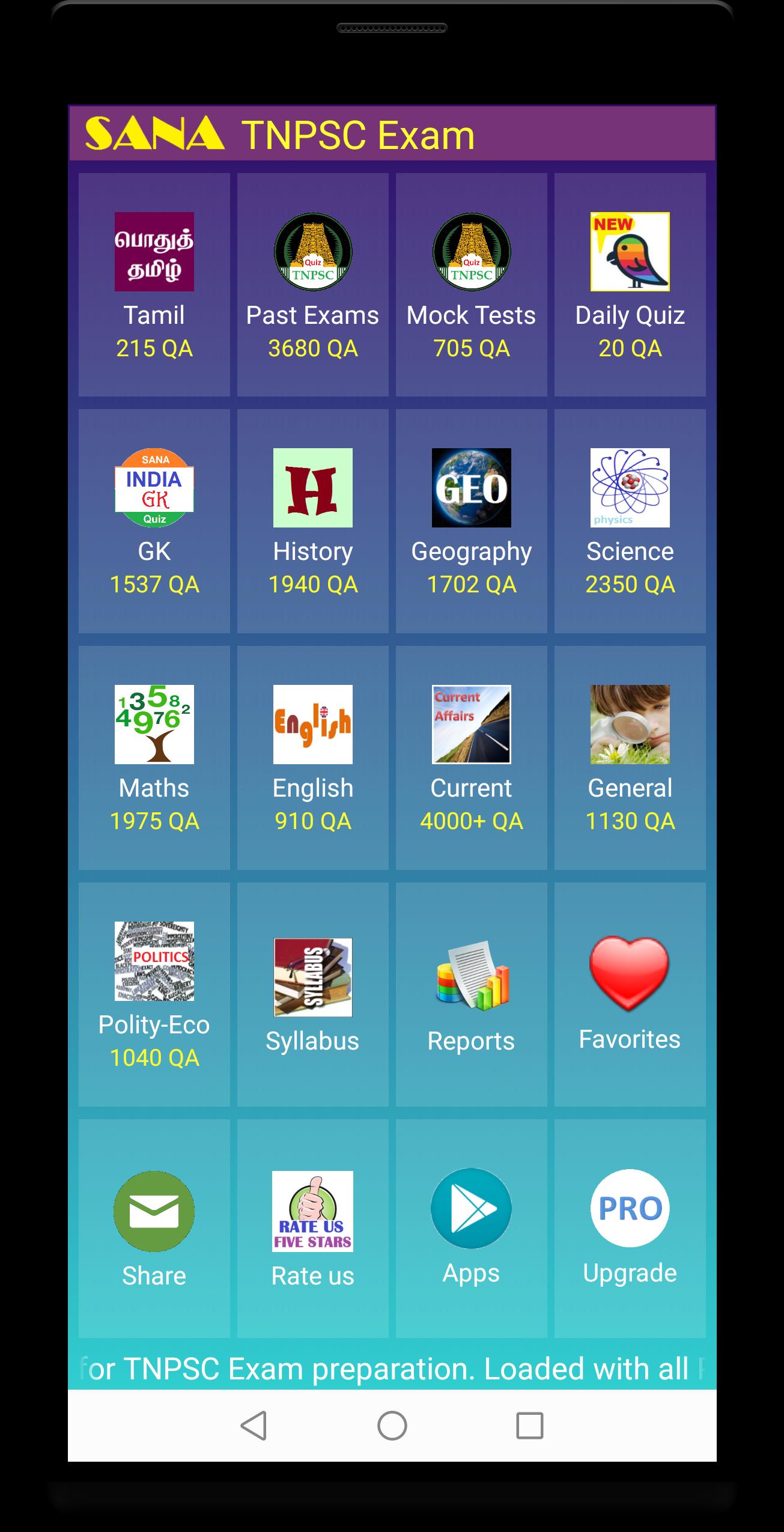Upgrade to the PRO version
784x1532 pixels.
630,1228
